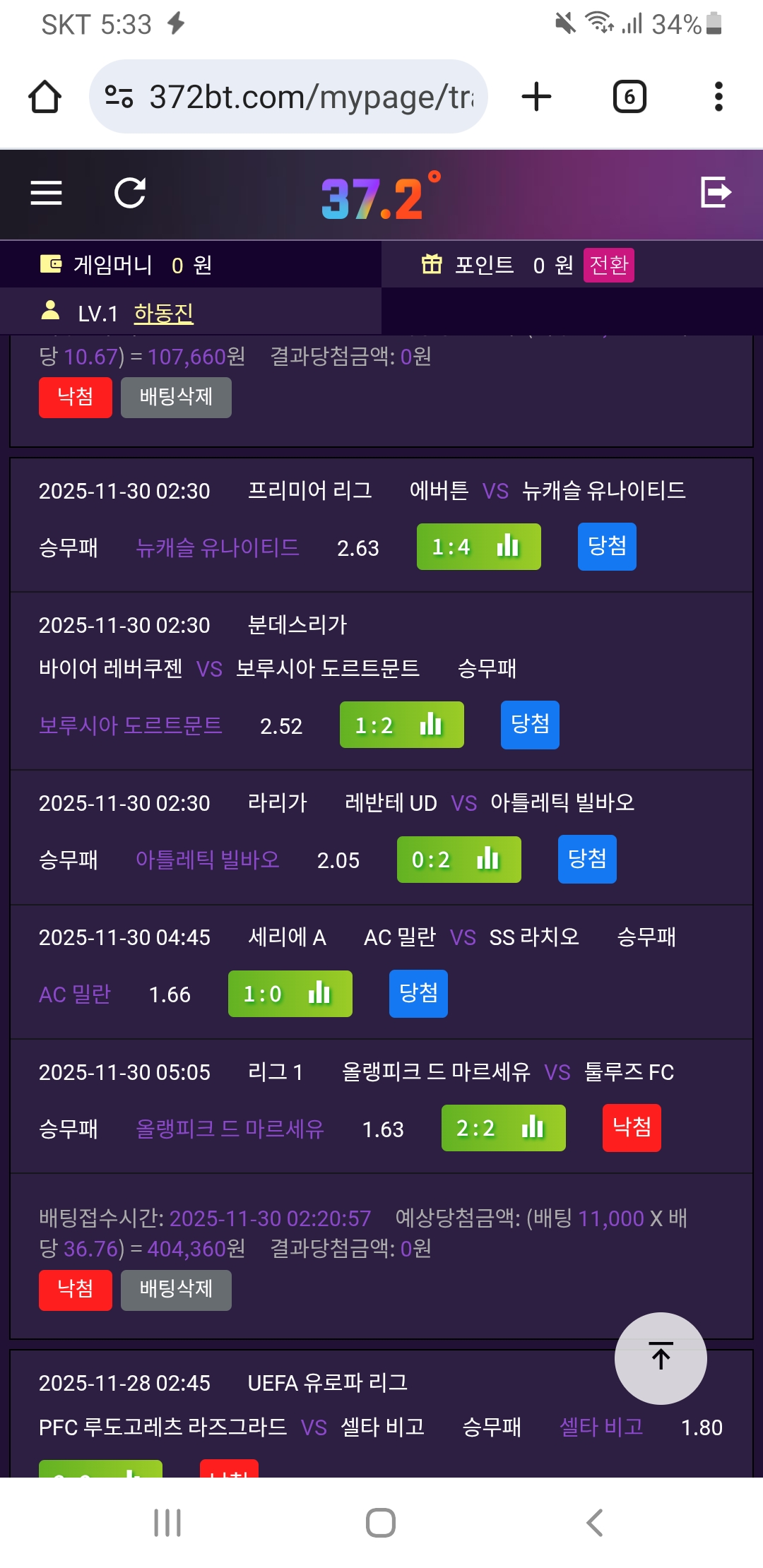The image size is (763, 1568).
Task: Open the browser tab switcher
Action: (x=629, y=97)
